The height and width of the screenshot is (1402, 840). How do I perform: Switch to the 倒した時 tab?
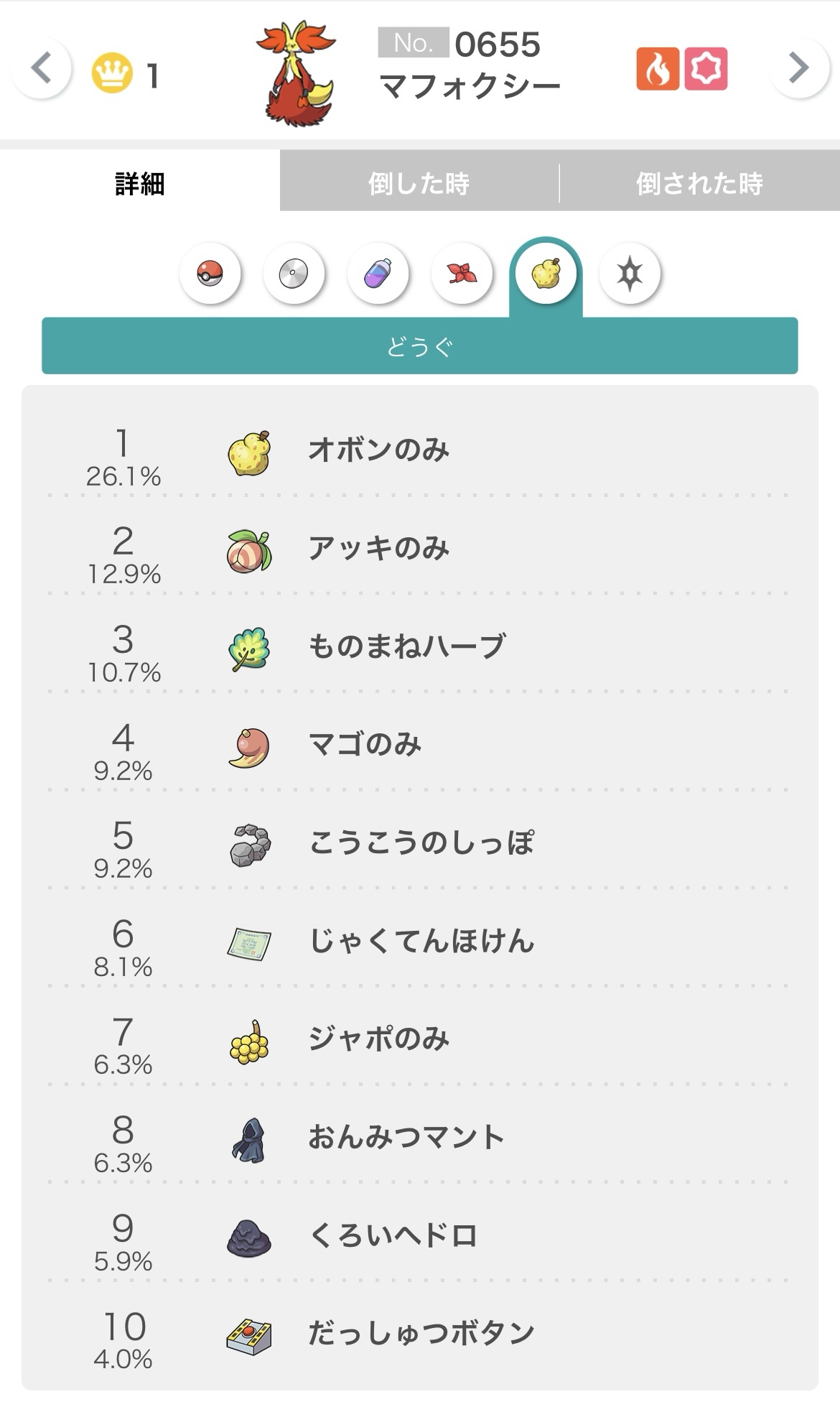419,183
